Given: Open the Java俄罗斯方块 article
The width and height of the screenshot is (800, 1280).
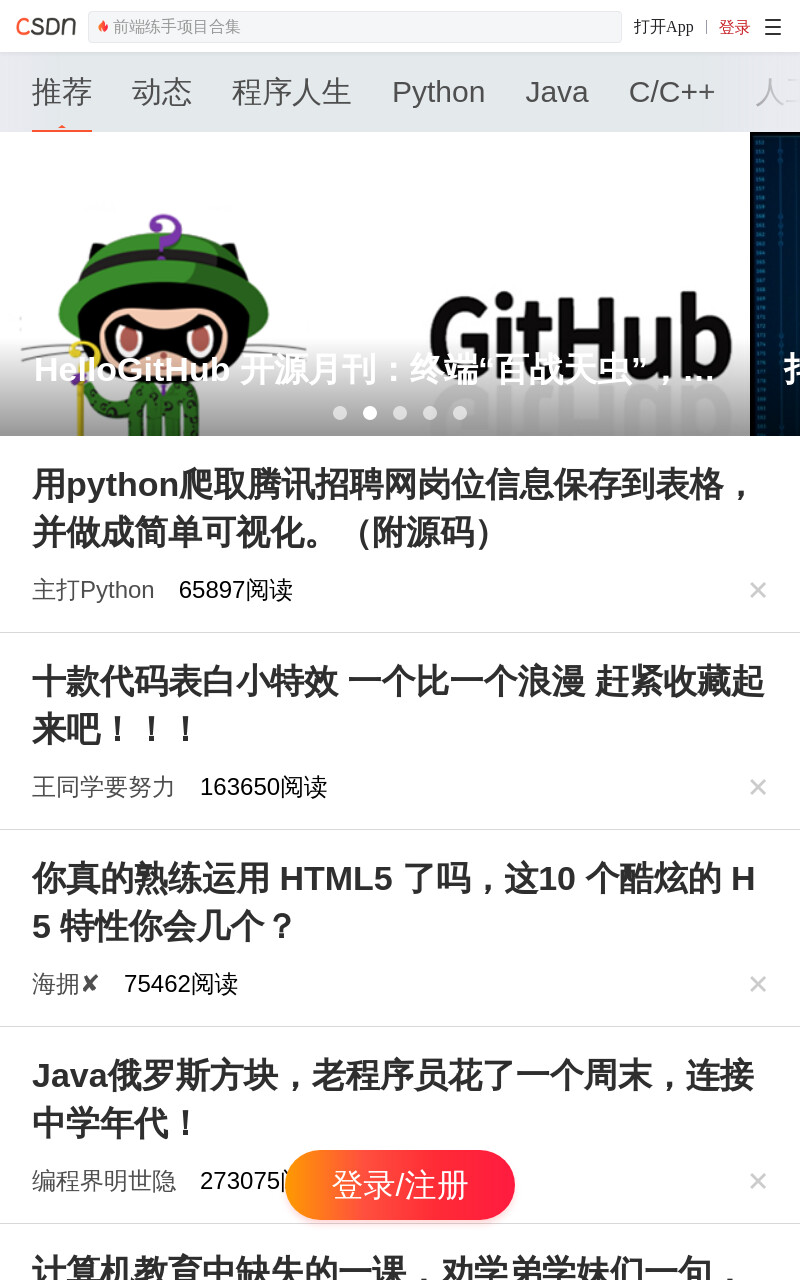Looking at the screenshot, I should coord(392,1099).
